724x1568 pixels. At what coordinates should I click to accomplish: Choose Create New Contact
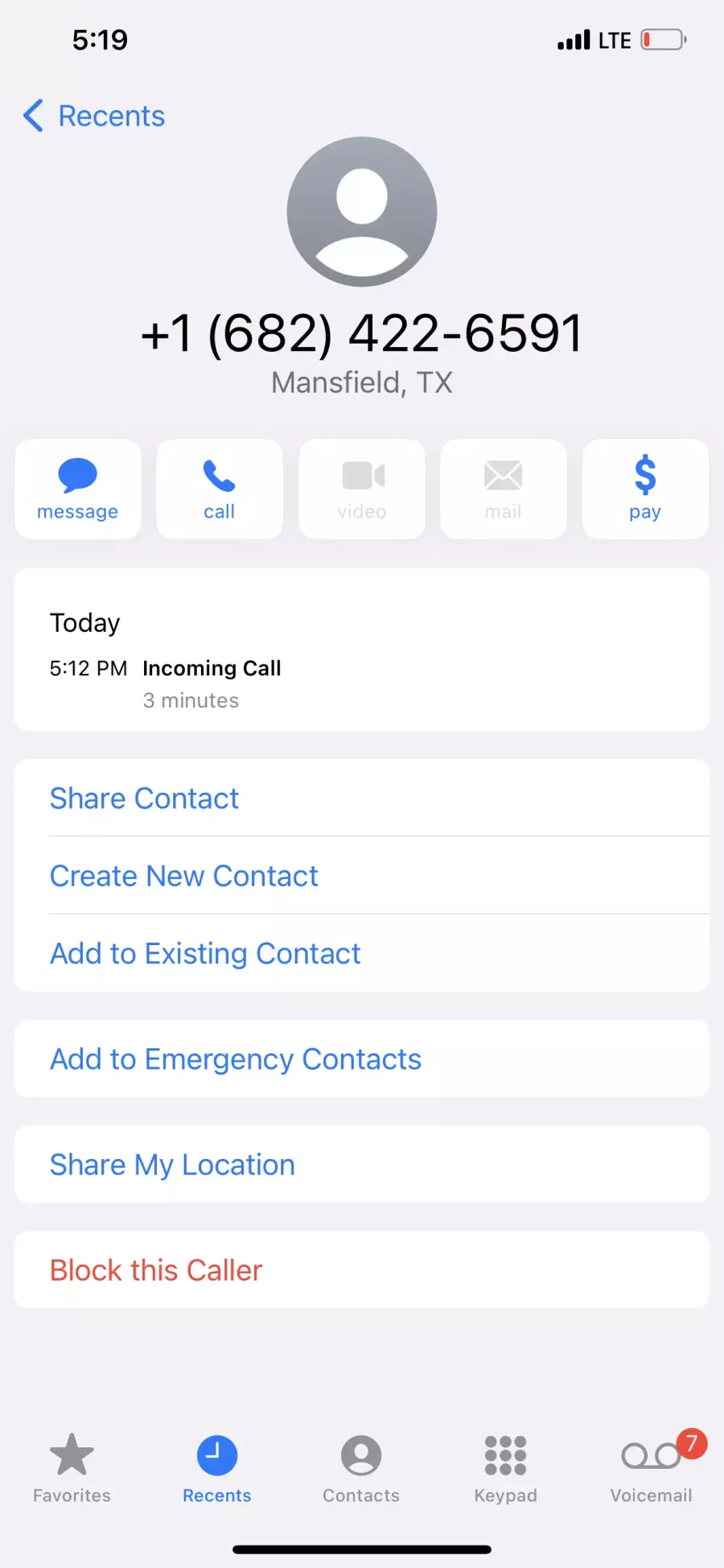click(362, 876)
